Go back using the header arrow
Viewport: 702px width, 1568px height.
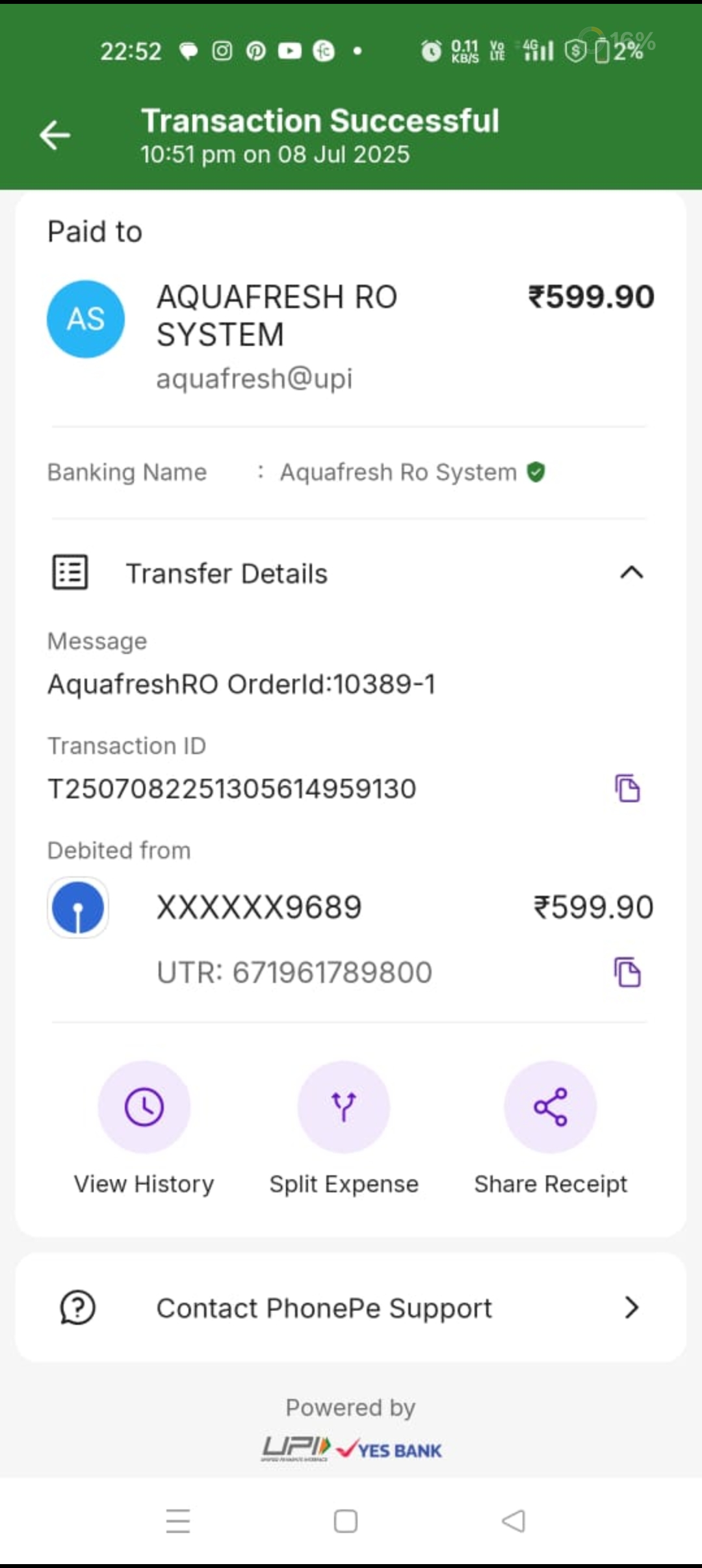click(x=55, y=135)
